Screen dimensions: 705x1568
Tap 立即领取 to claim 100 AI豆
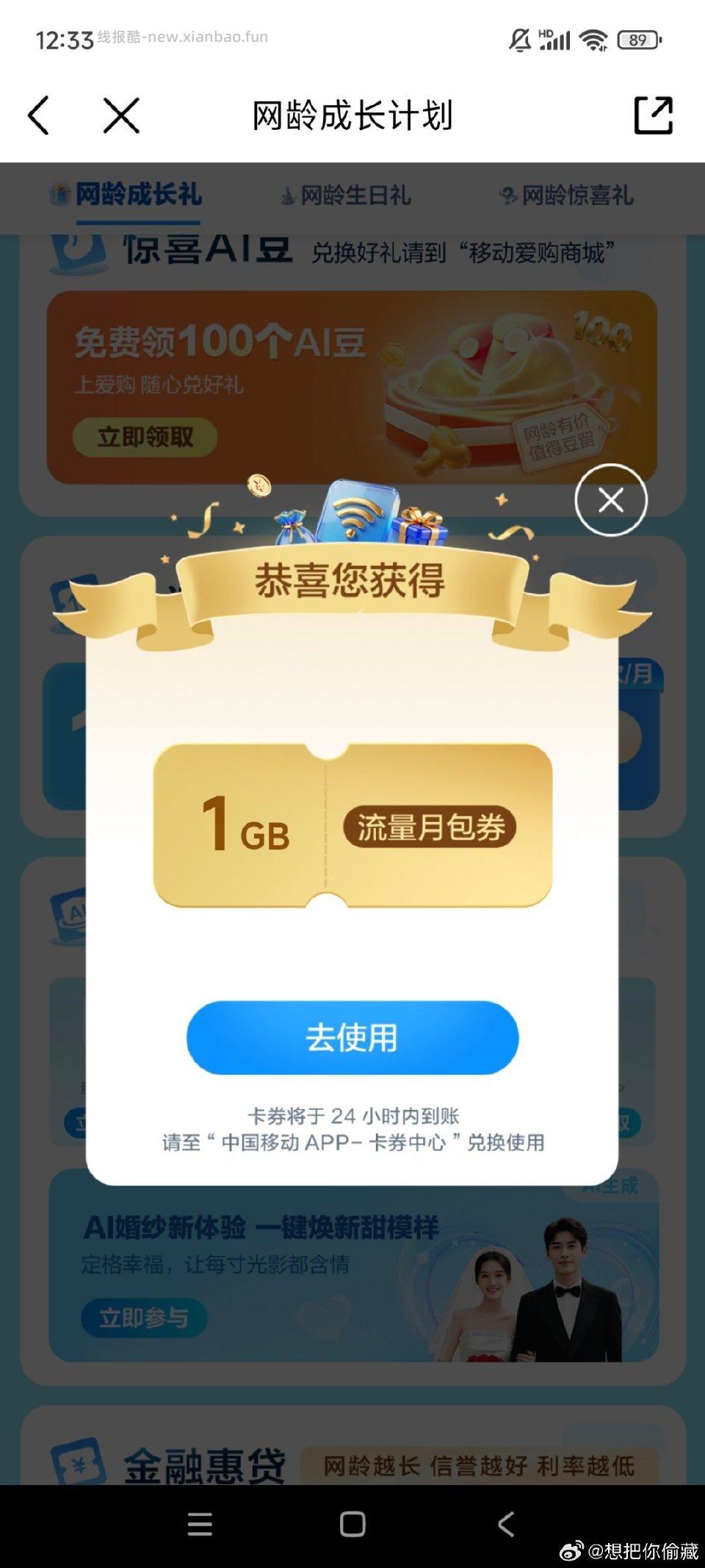[145, 436]
